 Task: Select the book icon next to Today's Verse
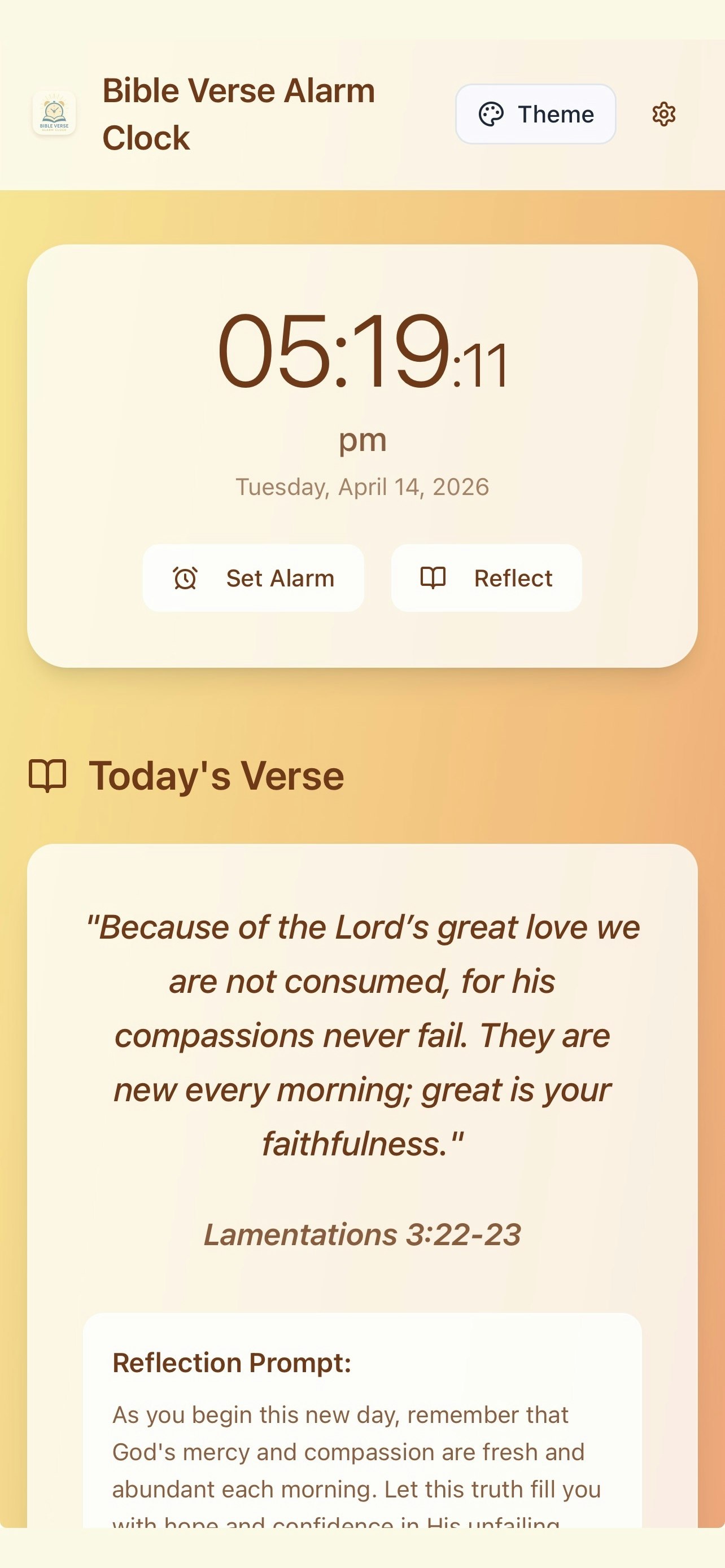(x=48, y=776)
